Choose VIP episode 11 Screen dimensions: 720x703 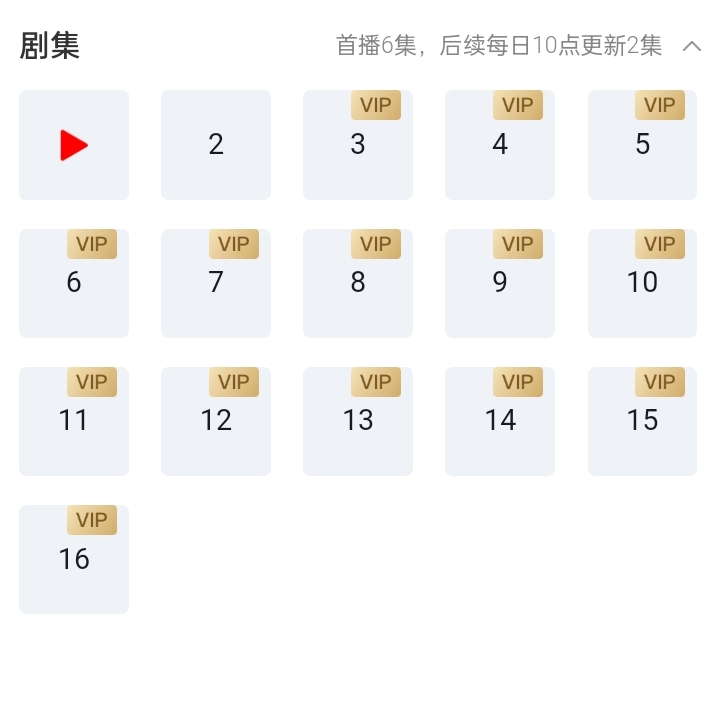(74, 421)
